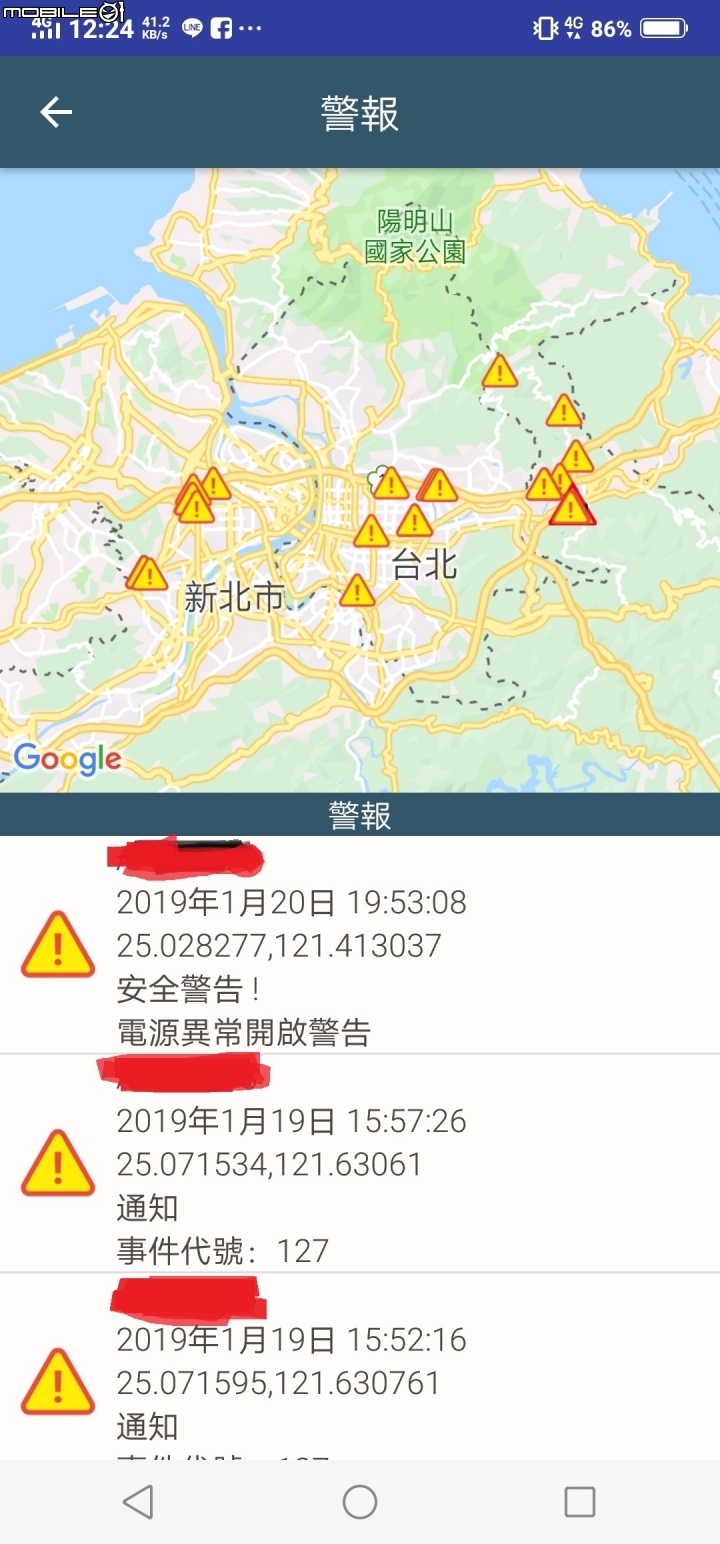
Task: Select the warning marker below 陽明山國家公園
Action: click(x=499, y=371)
